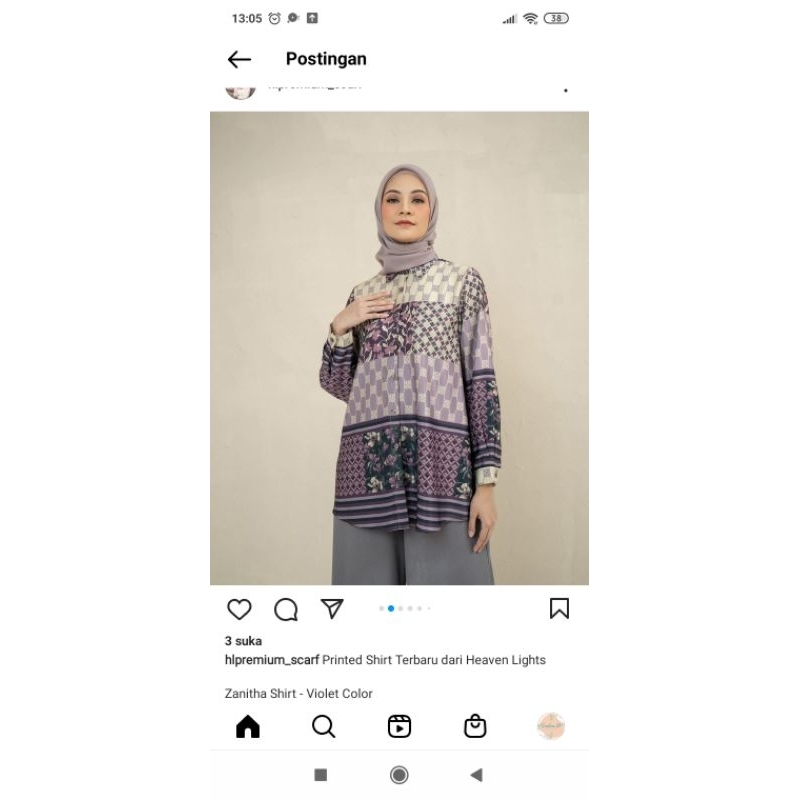The image size is (800, 800).
Task: Tap the system home button
Action: (399, 775)
